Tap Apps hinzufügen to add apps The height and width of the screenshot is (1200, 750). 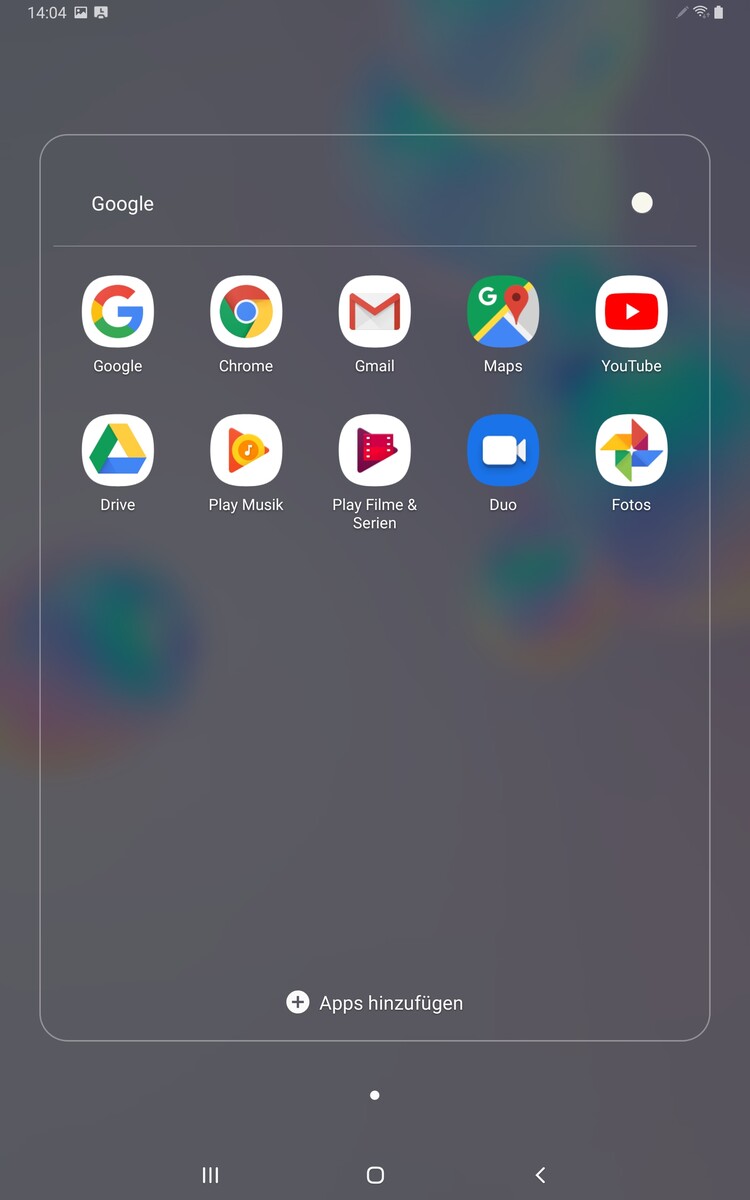(375, 1002)
